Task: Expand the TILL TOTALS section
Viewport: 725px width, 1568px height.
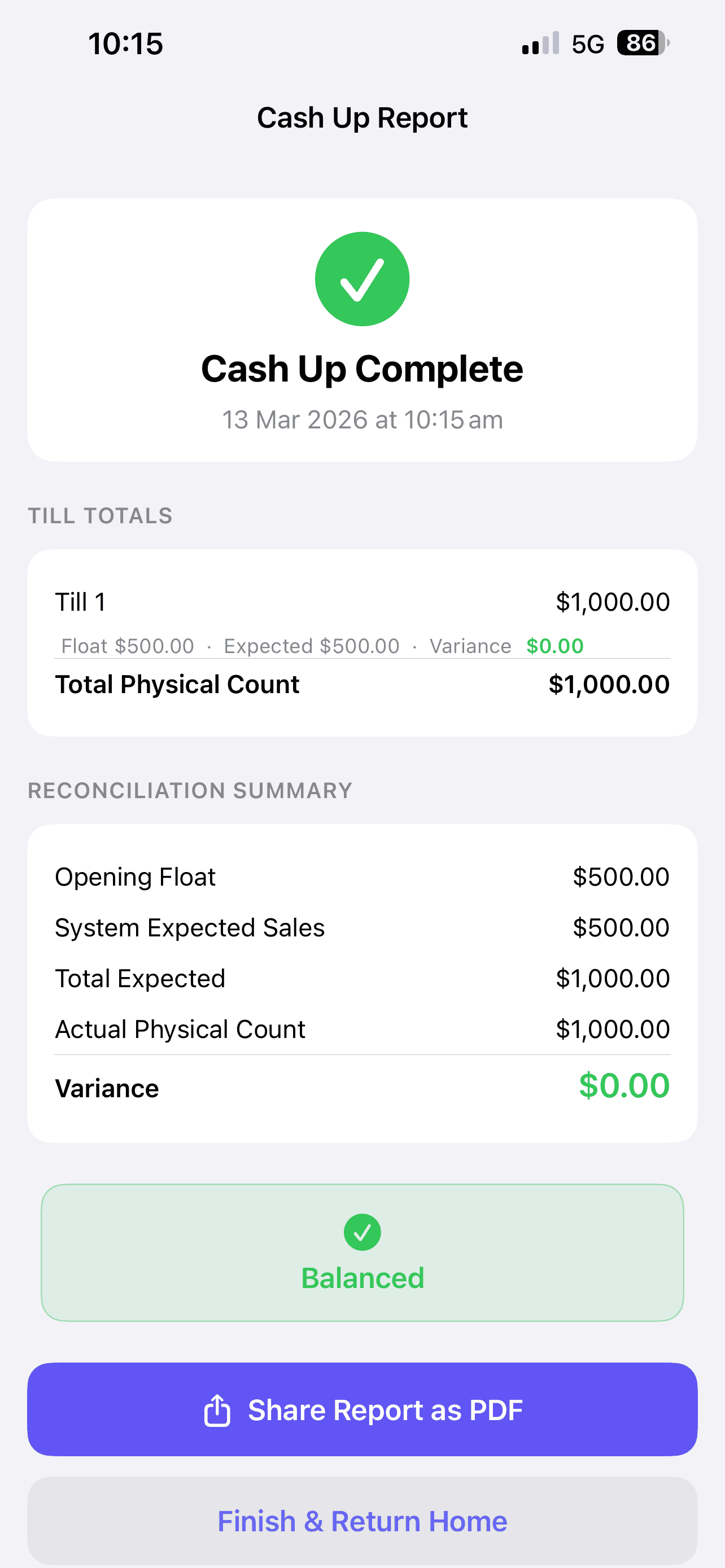Action: click(100, 515)
